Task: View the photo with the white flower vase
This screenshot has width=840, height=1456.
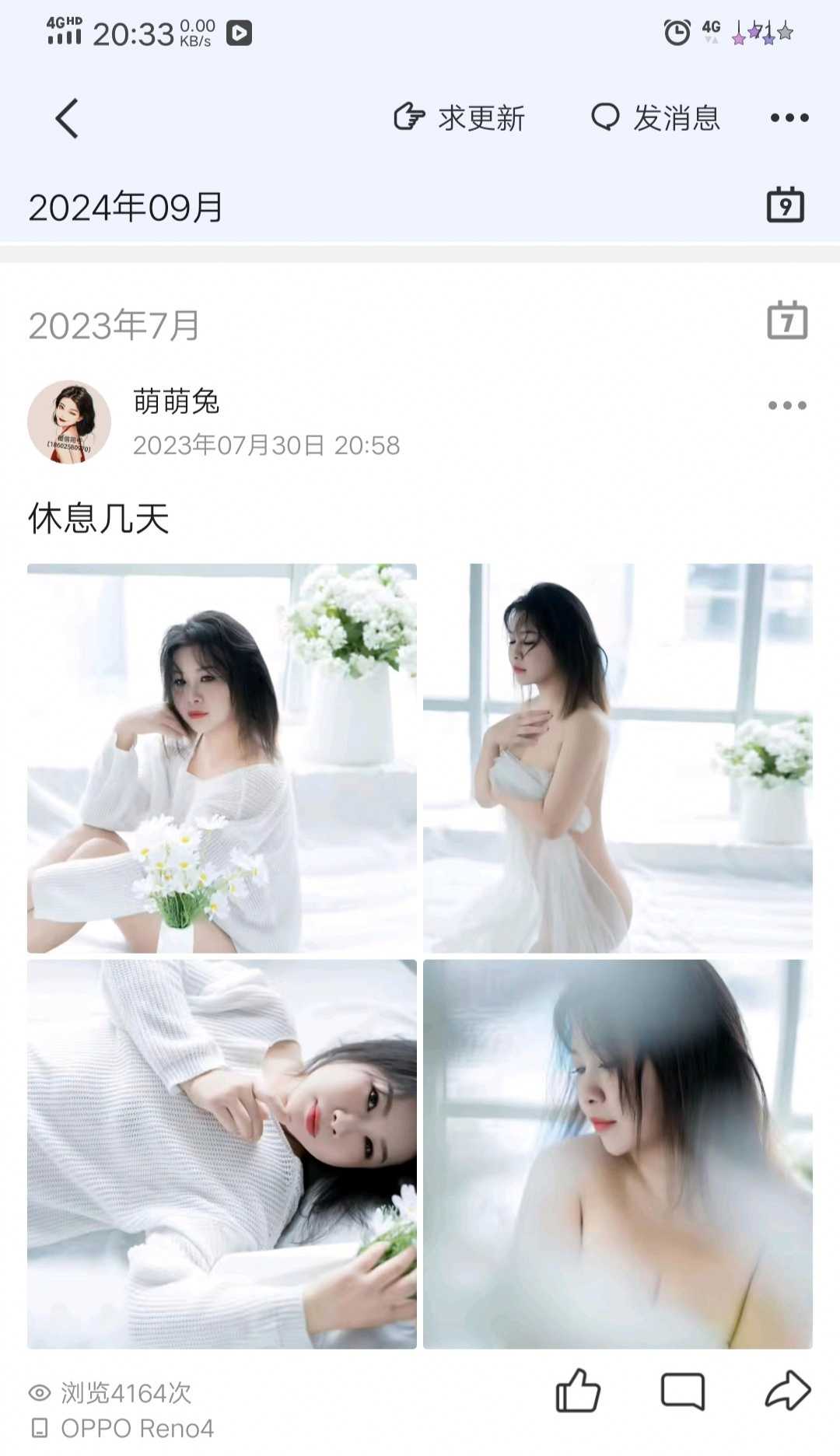Action: click(x=222, y=758)
